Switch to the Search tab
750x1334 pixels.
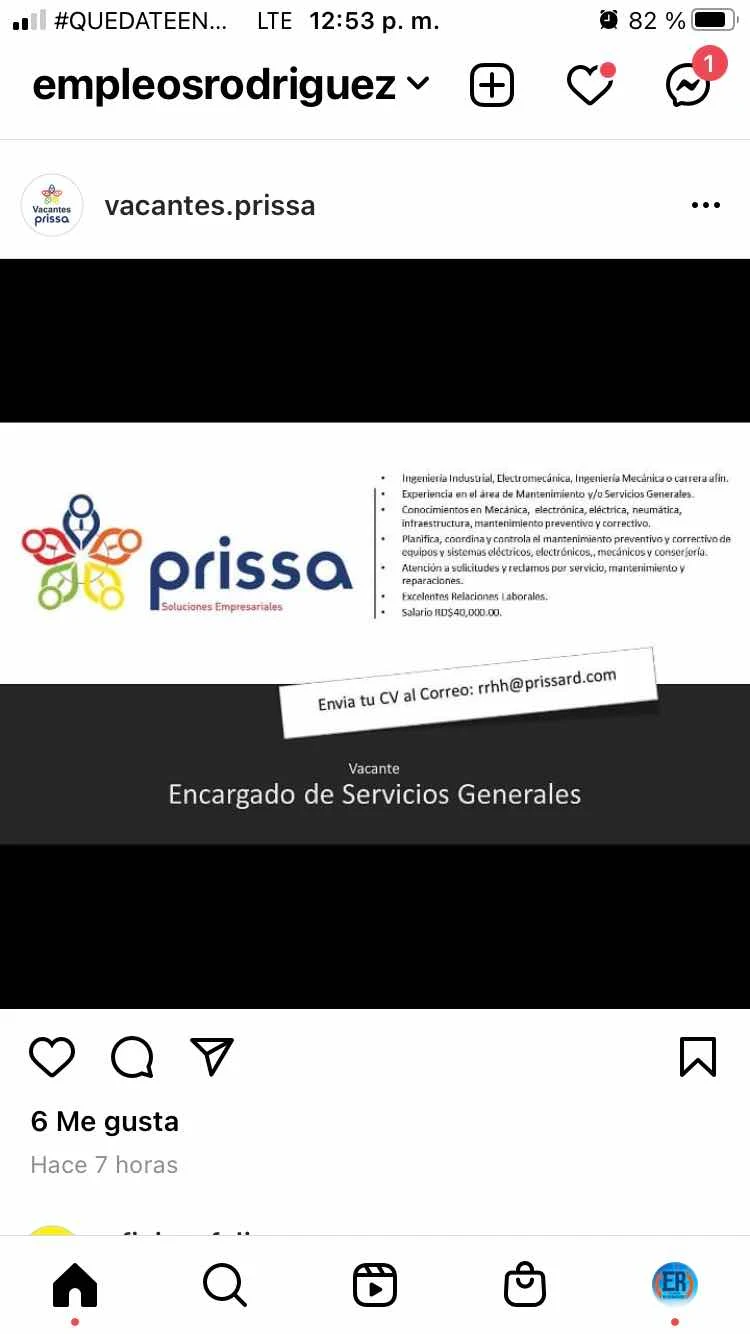point(224,1285)
